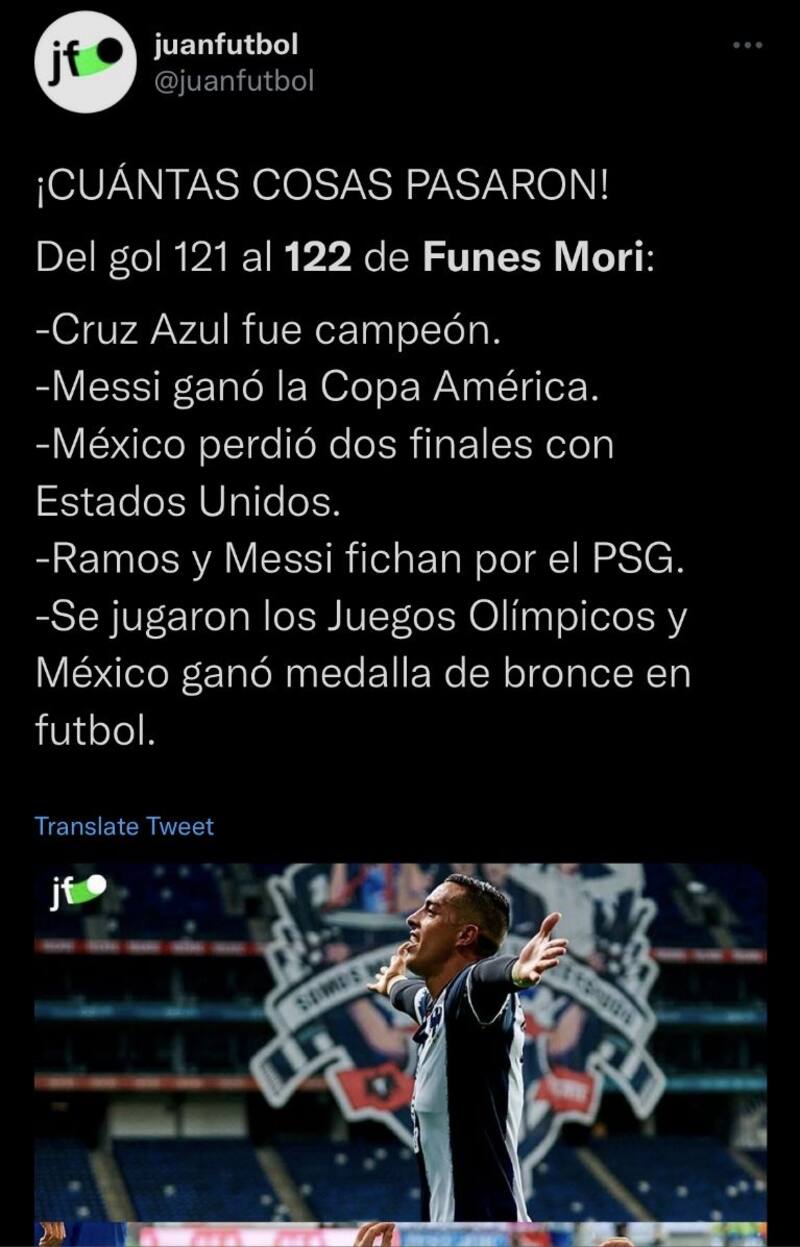Image resolution: width=800 pixels, height=1247 pixels.
Task: Open the @juanfutbol account name
Action: (x=226, y=45)
